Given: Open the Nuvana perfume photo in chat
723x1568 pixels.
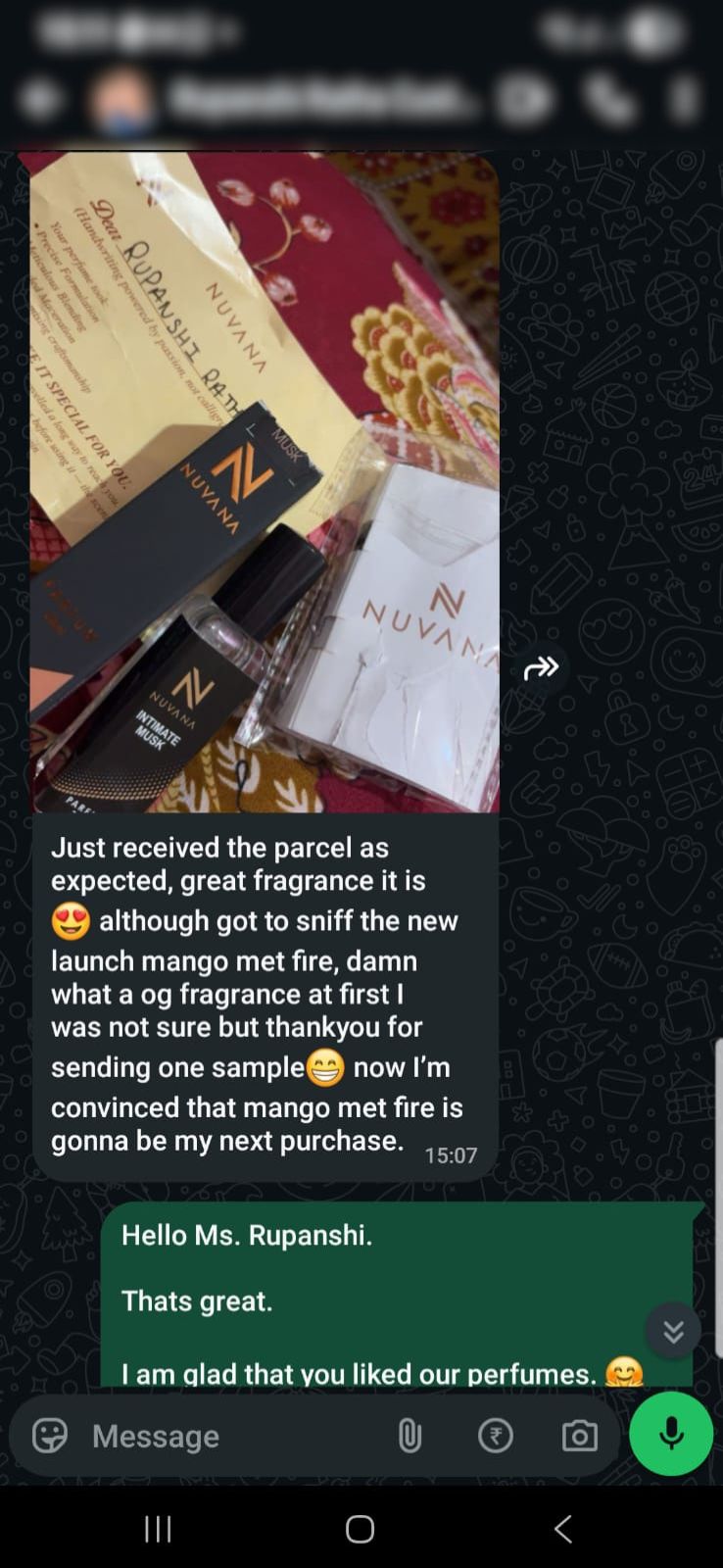Looking at the screenshot, I should pyautogui.click(x=265, y=482).
